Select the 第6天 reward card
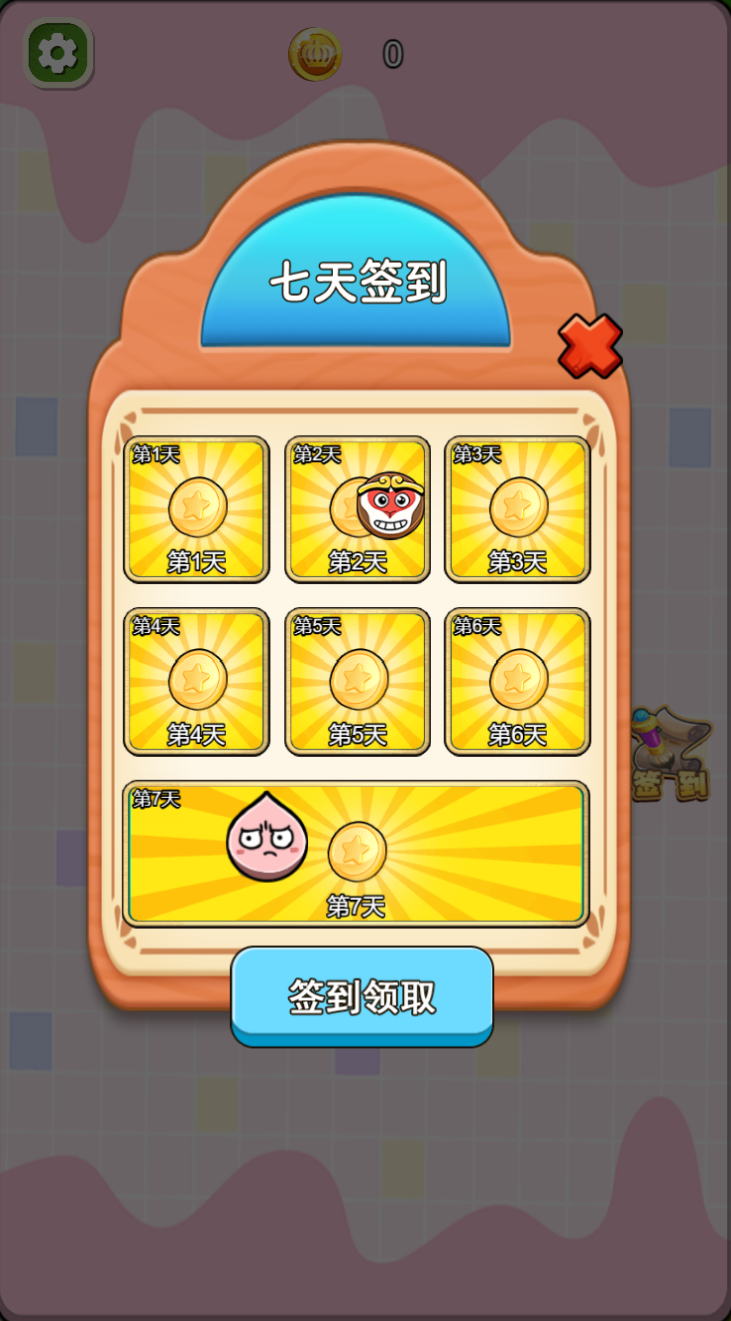Image resolution: width=731 pixels, height=1321 pixels. click(517, 681)
